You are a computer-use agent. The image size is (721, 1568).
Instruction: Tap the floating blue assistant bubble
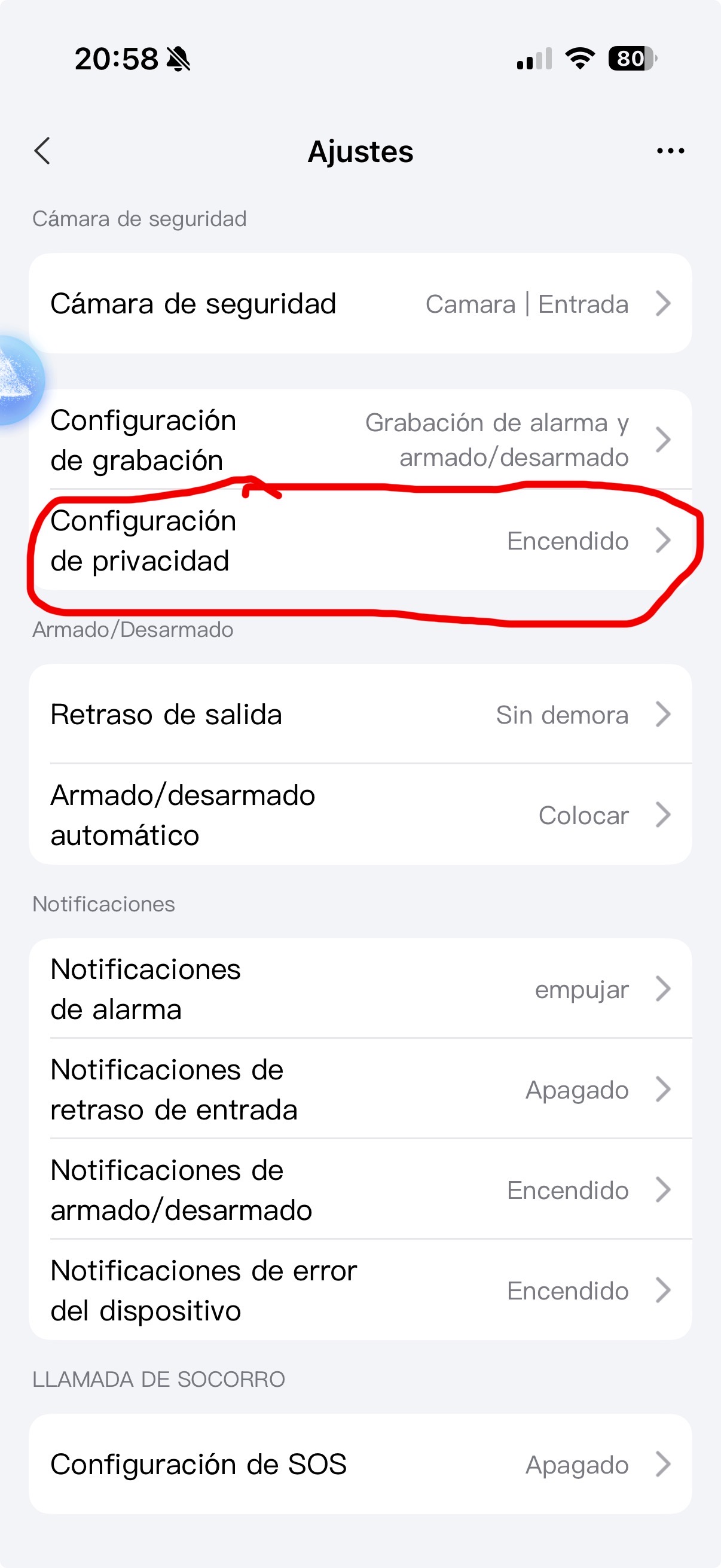[19, 380]
